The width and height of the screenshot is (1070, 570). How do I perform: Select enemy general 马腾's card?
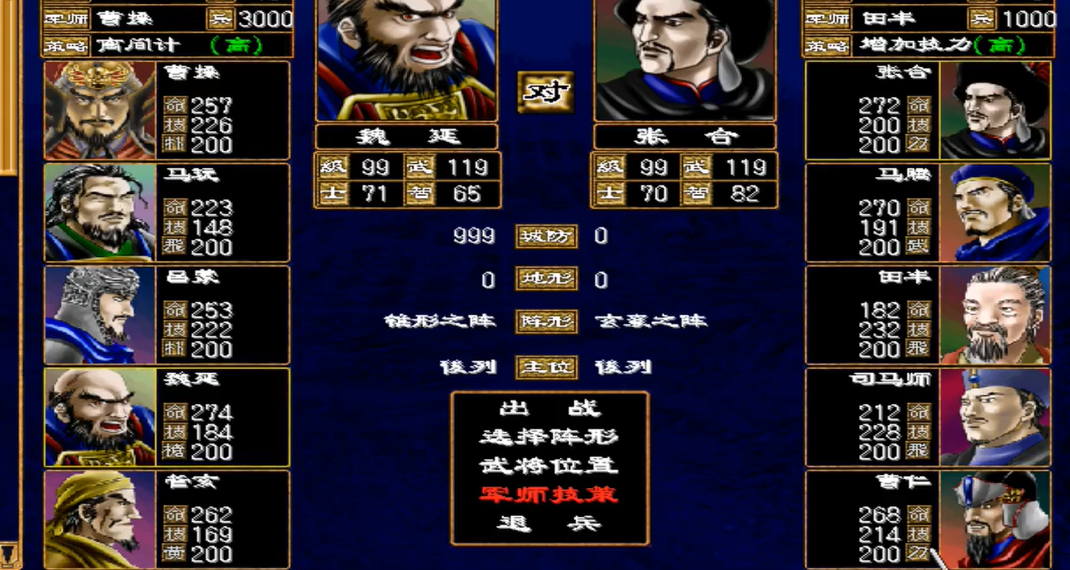[928, 212]
